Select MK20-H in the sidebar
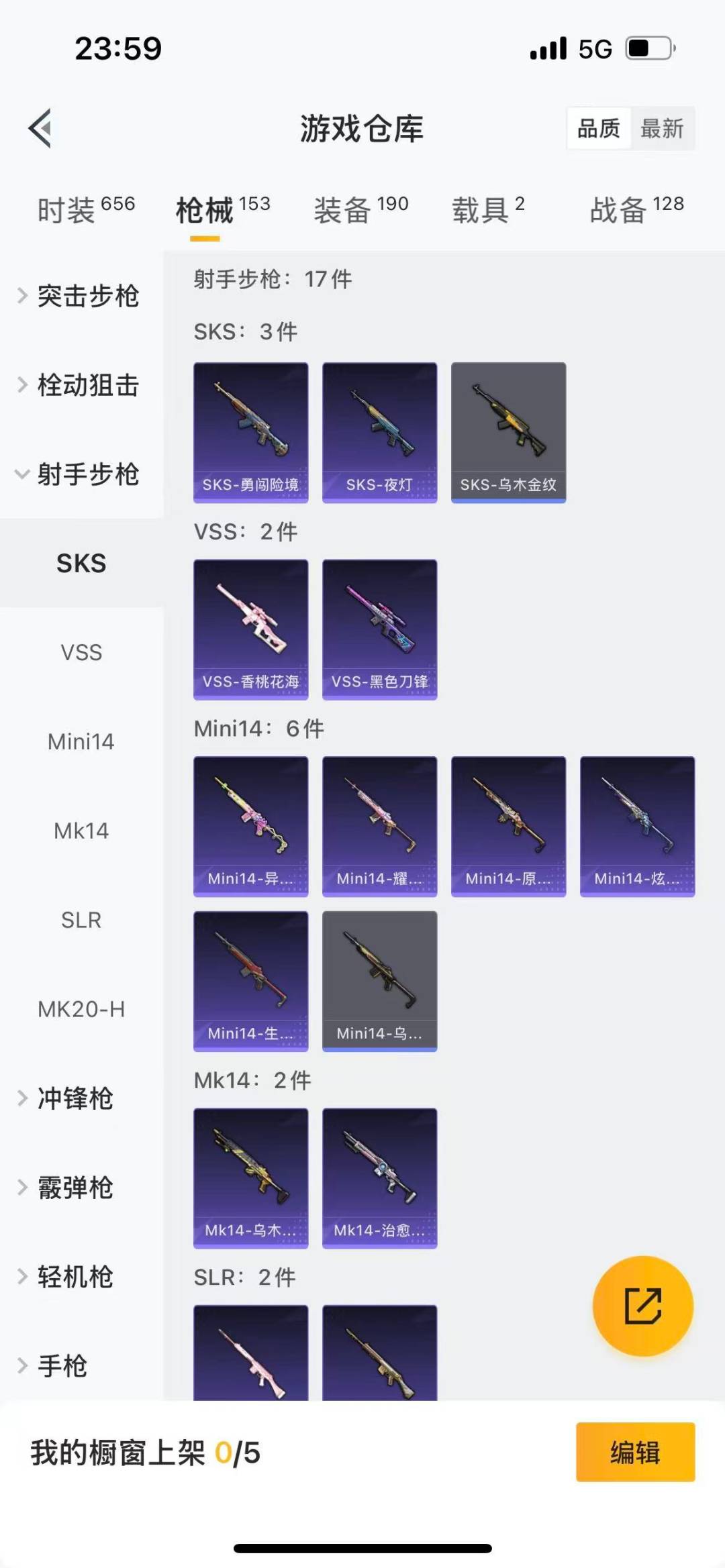The width and height of the screenshot is (725, 1568). pos(81,1009)
